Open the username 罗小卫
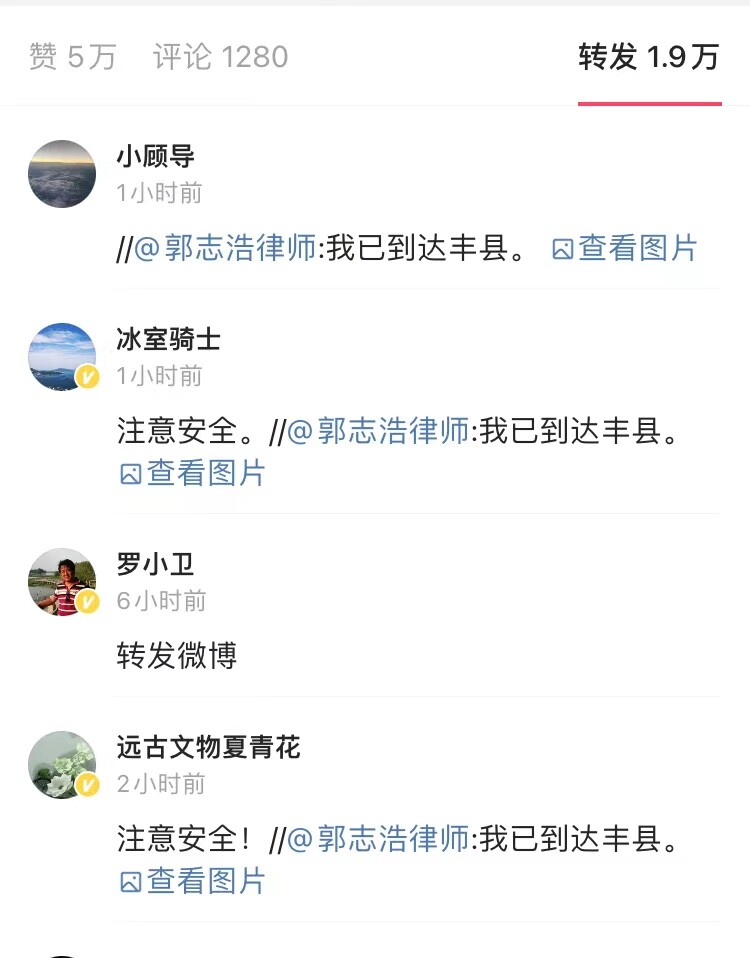The width and height of the screenshot is (750, 958). pyautogui.click(x=155, y=564)
